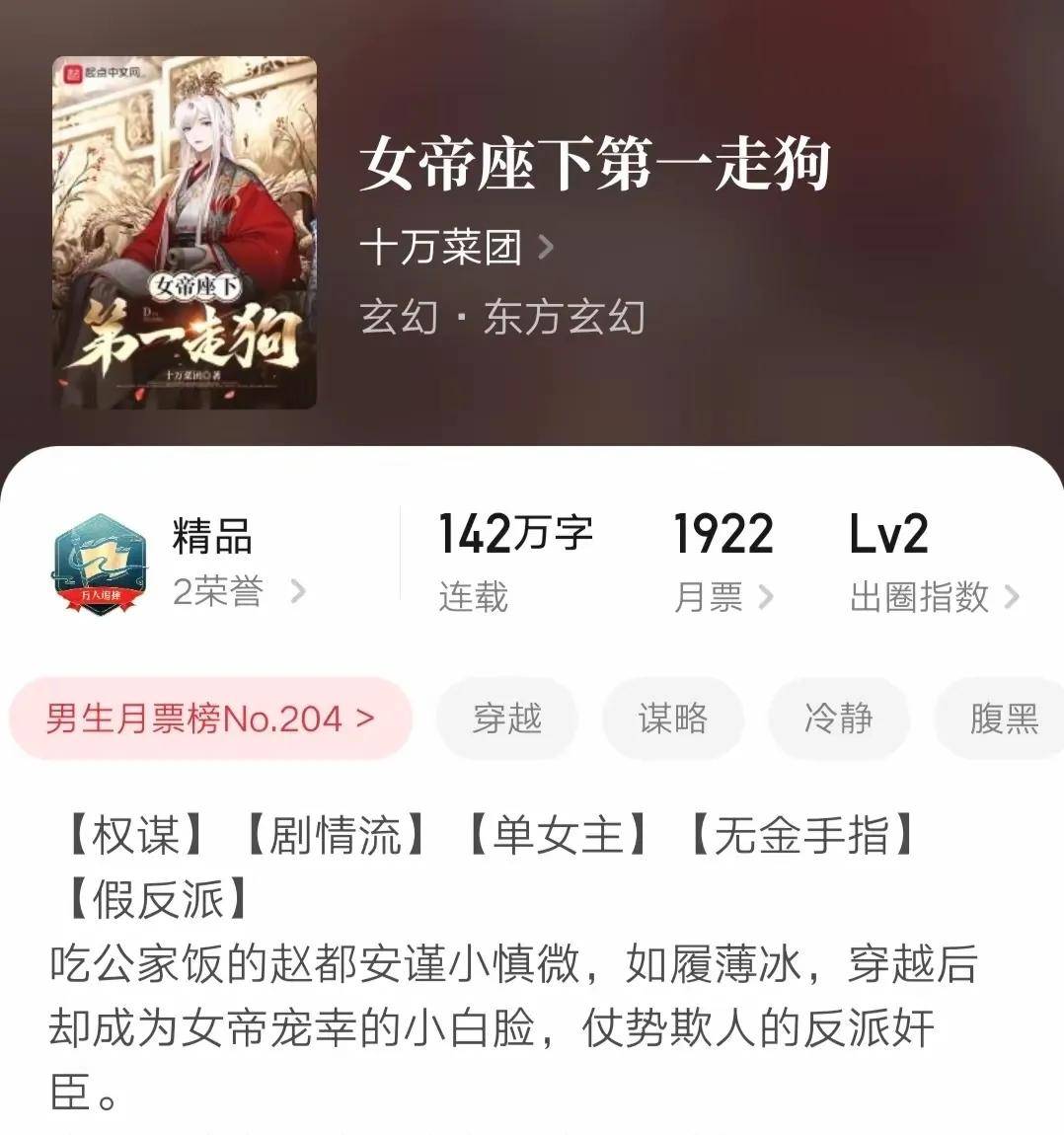The width and height of the screenshot is (1064, 1135).
Task: Select the 冷静 tag chip
Action: pos(839,719)
